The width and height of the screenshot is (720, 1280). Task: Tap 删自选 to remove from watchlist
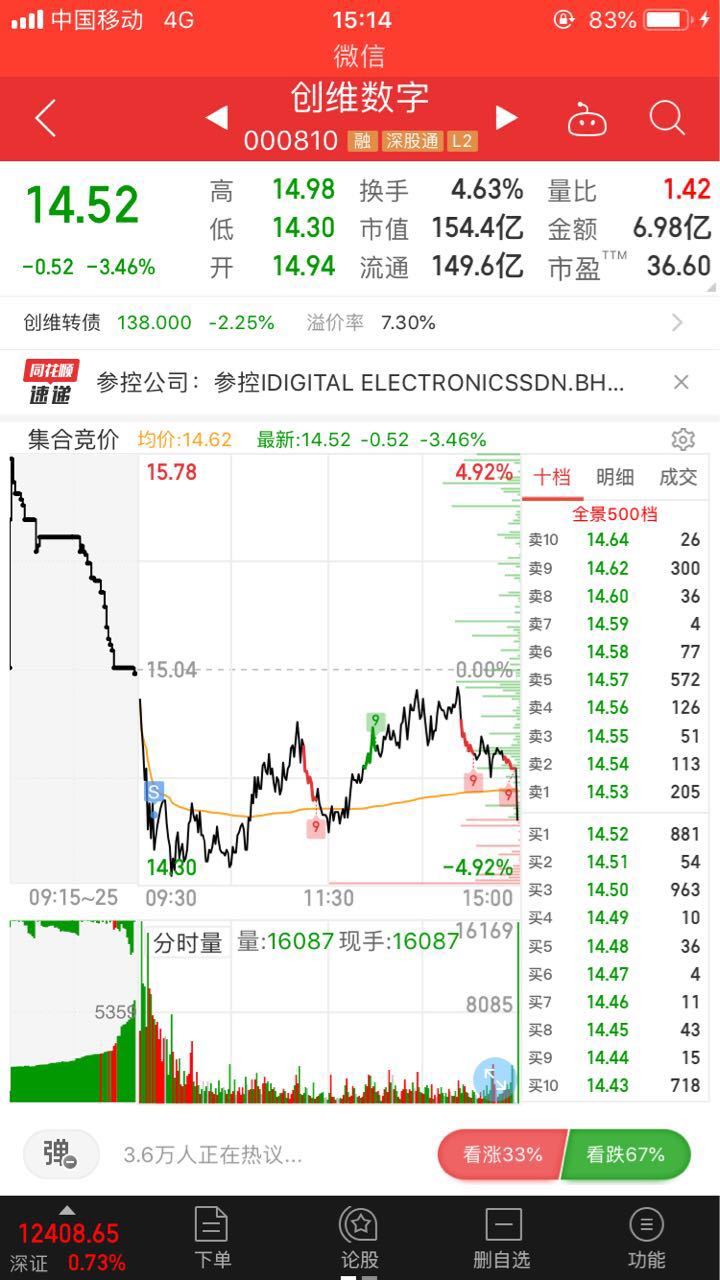[x=503, y=1238]
